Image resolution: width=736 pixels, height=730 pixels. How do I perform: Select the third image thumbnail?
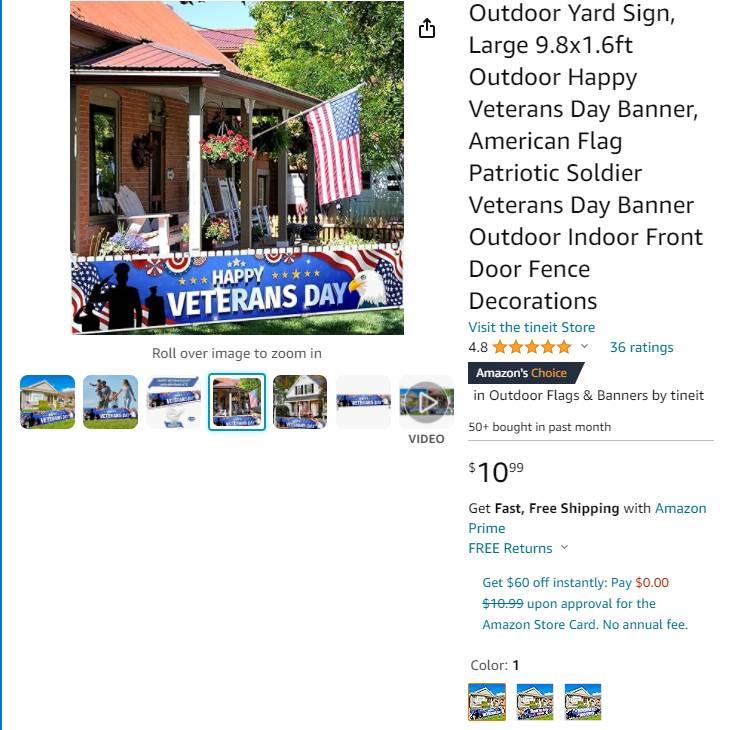click(x=174, y=402)
